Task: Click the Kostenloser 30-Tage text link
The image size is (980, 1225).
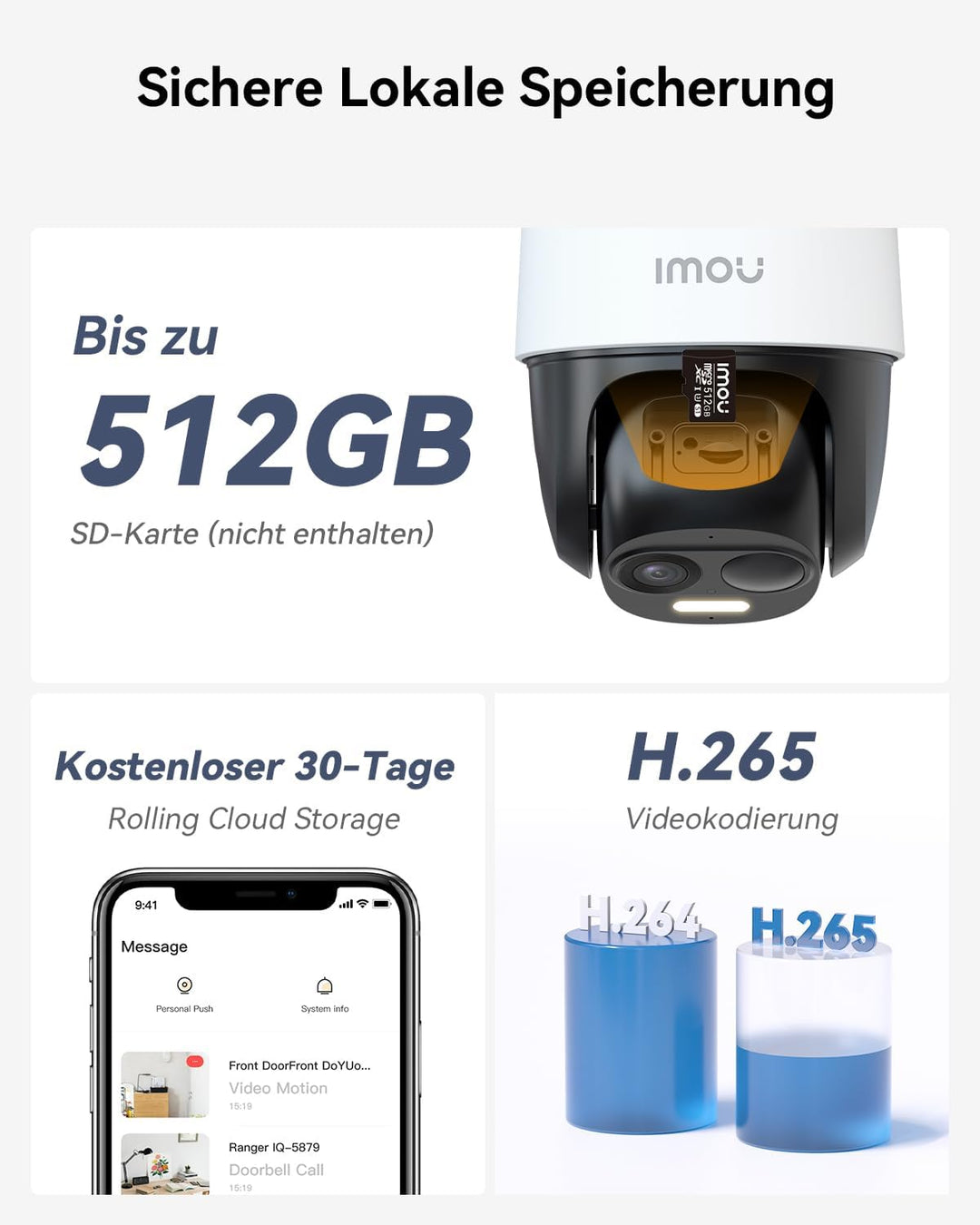Action: pos(254,766)
